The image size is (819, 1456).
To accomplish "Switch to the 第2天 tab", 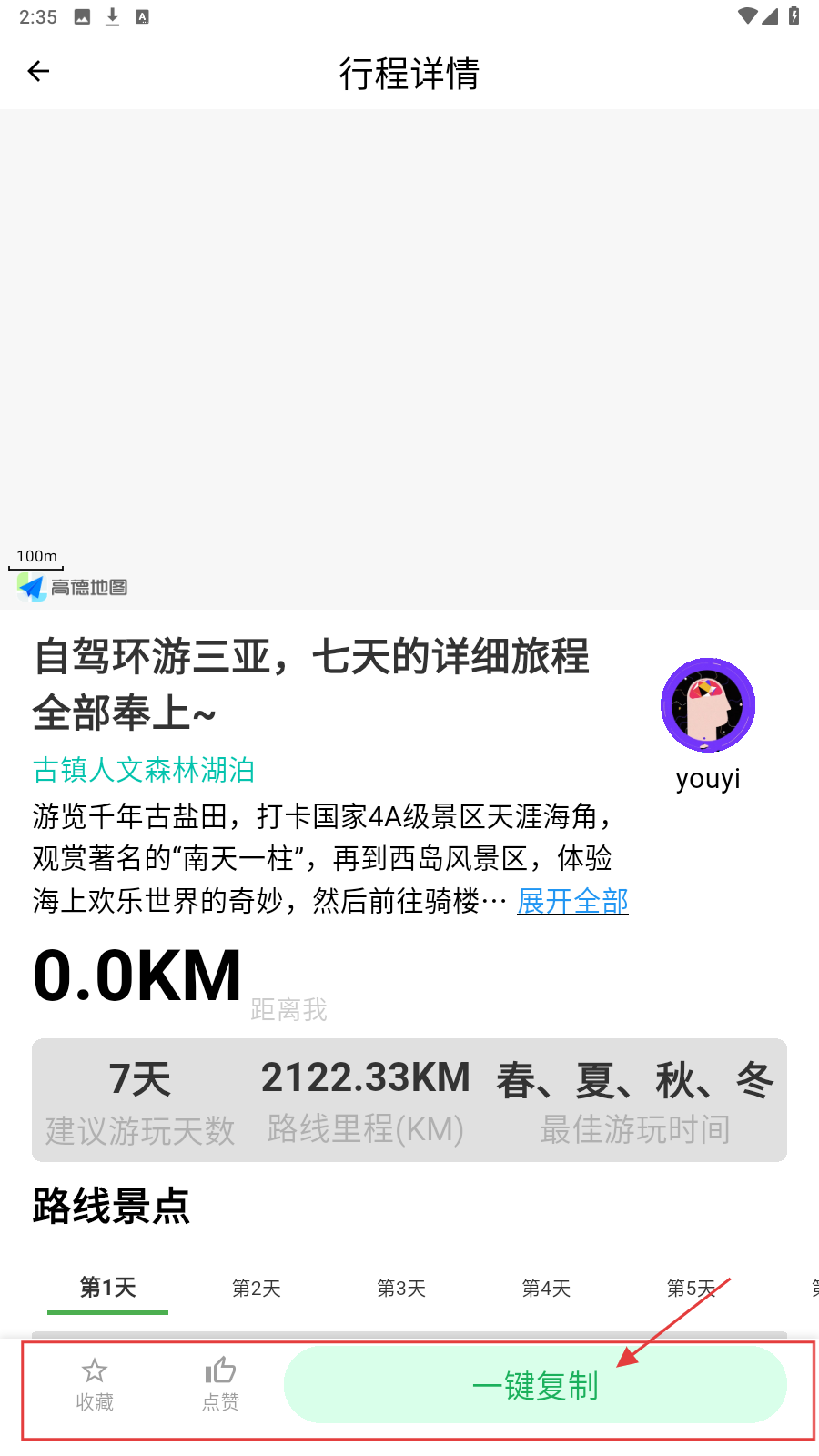I will coord(256,1289).
